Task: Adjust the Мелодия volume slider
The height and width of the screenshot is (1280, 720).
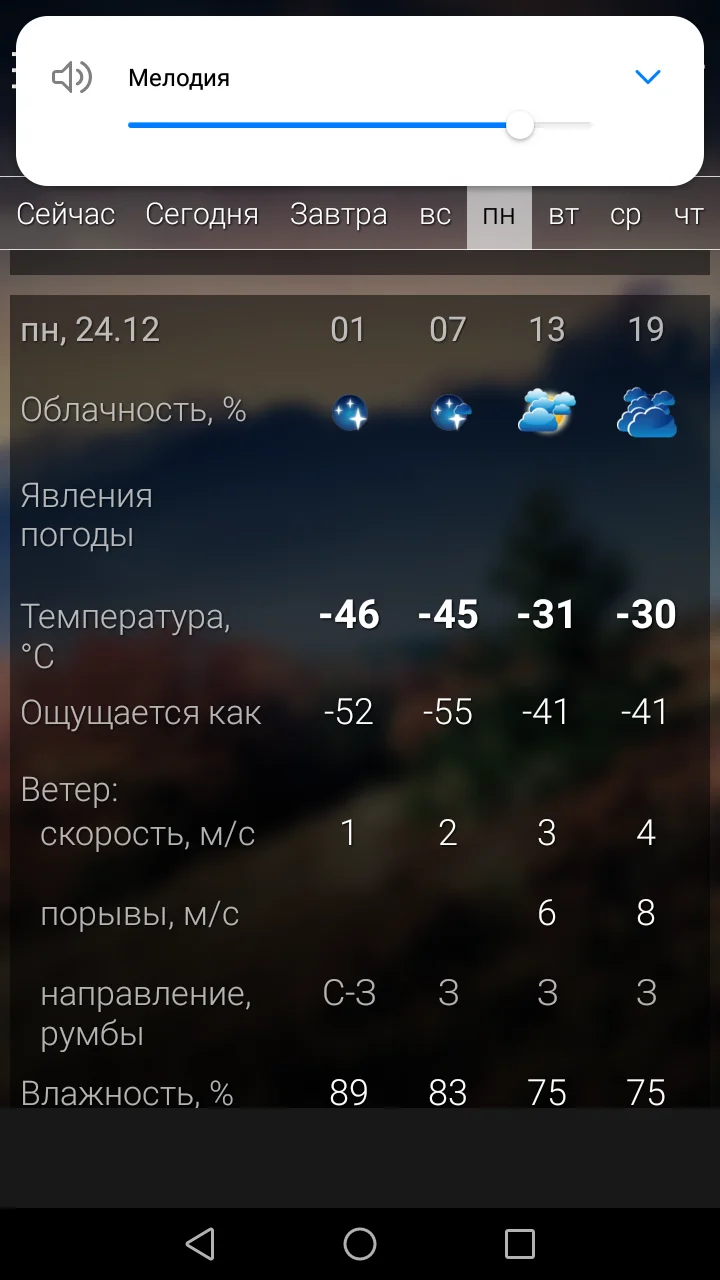Action: click(521, 125)
